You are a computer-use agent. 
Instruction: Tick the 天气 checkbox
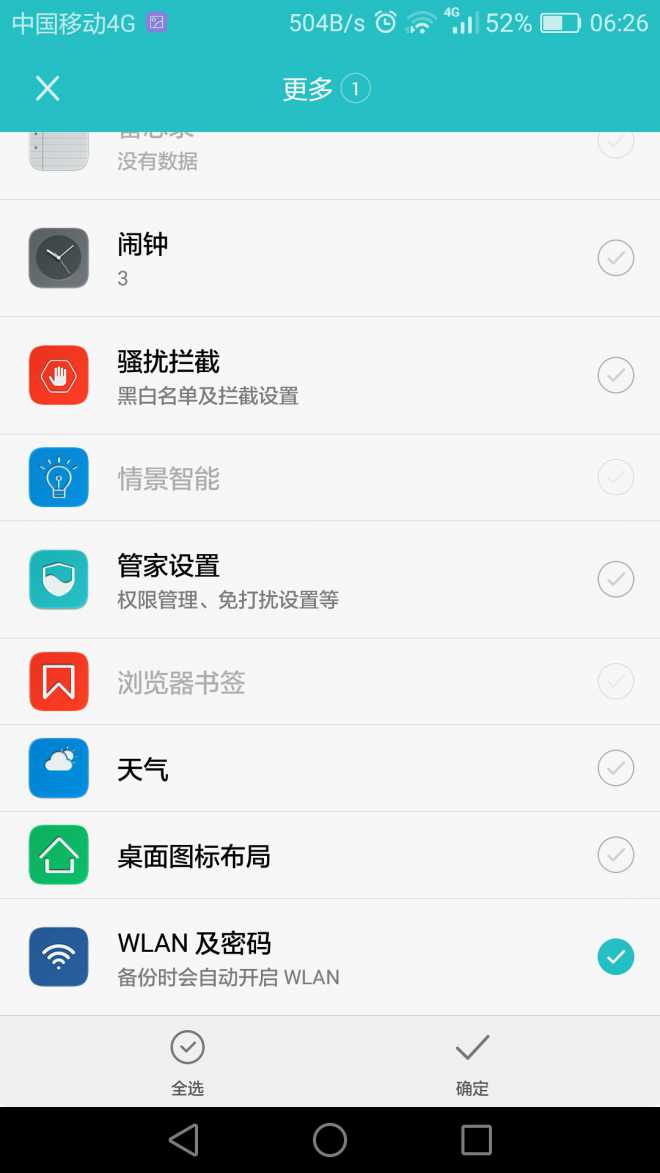point(615,768)
